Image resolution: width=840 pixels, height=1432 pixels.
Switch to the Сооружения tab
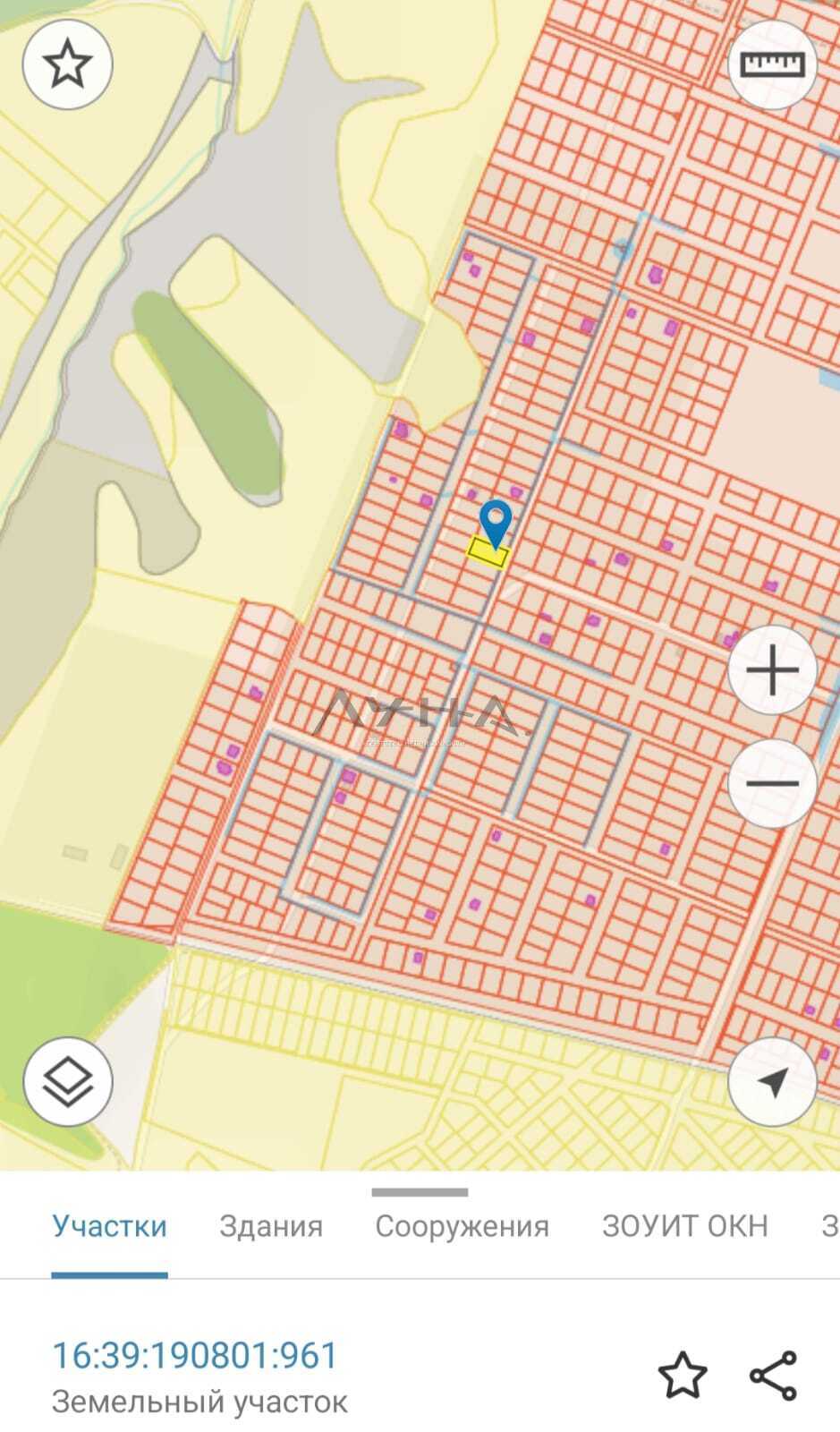(462, 1226)
